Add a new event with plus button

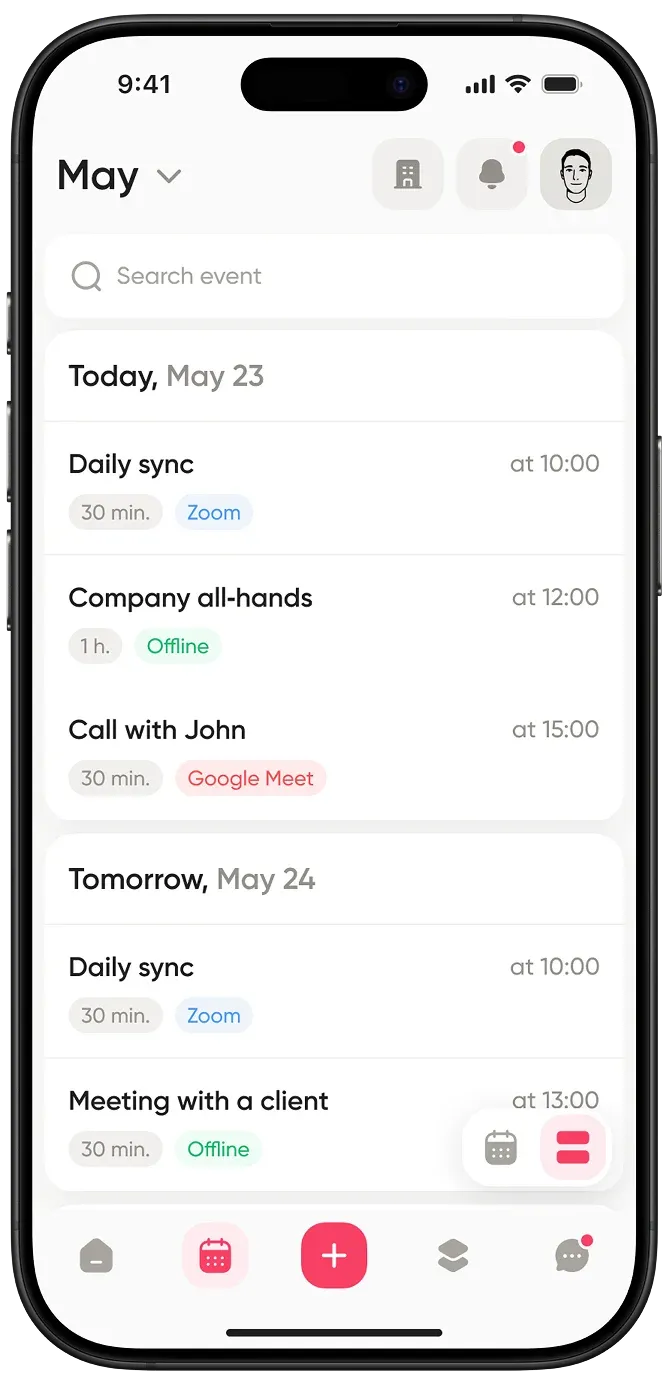click(x=334, y=1256)
